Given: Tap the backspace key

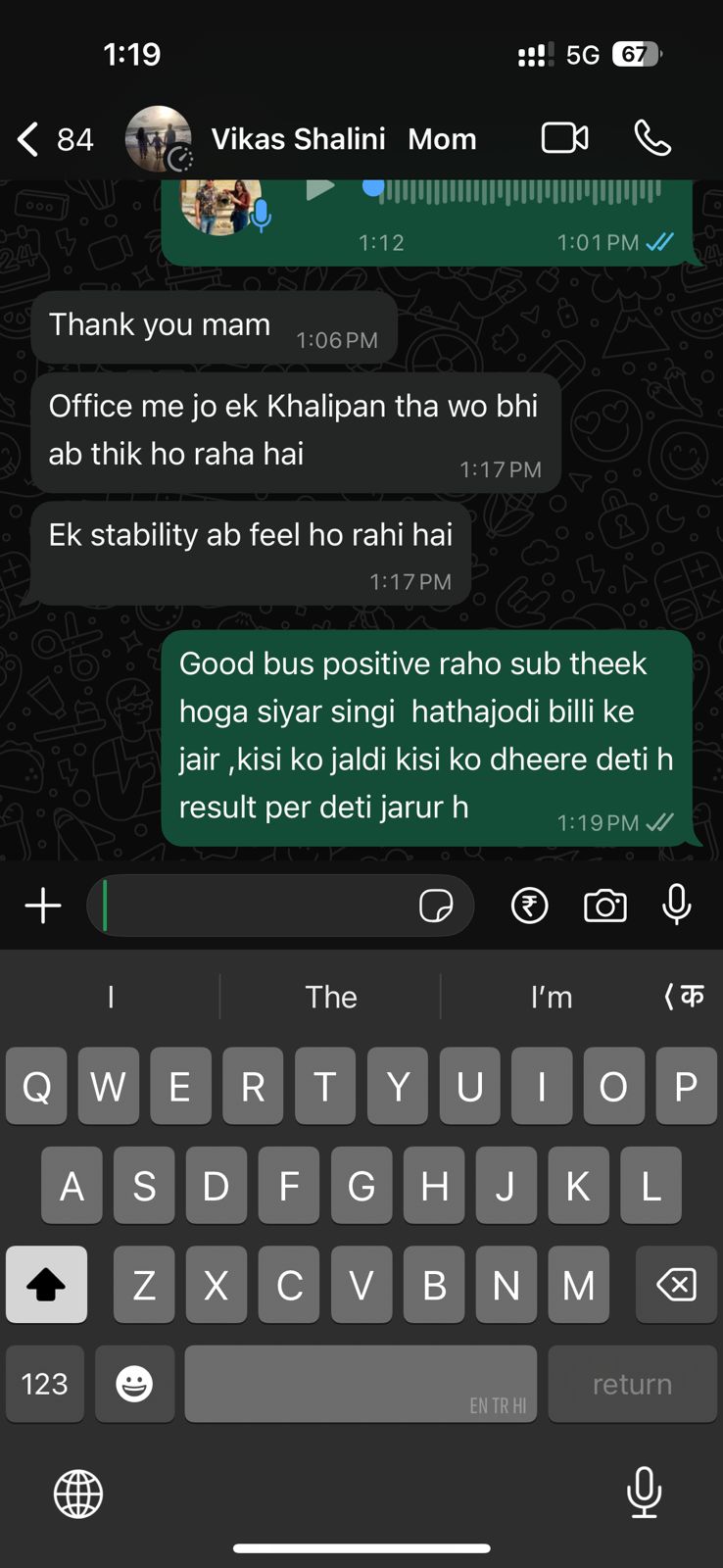Looking at the screenshot, I should click(676, 1285).
